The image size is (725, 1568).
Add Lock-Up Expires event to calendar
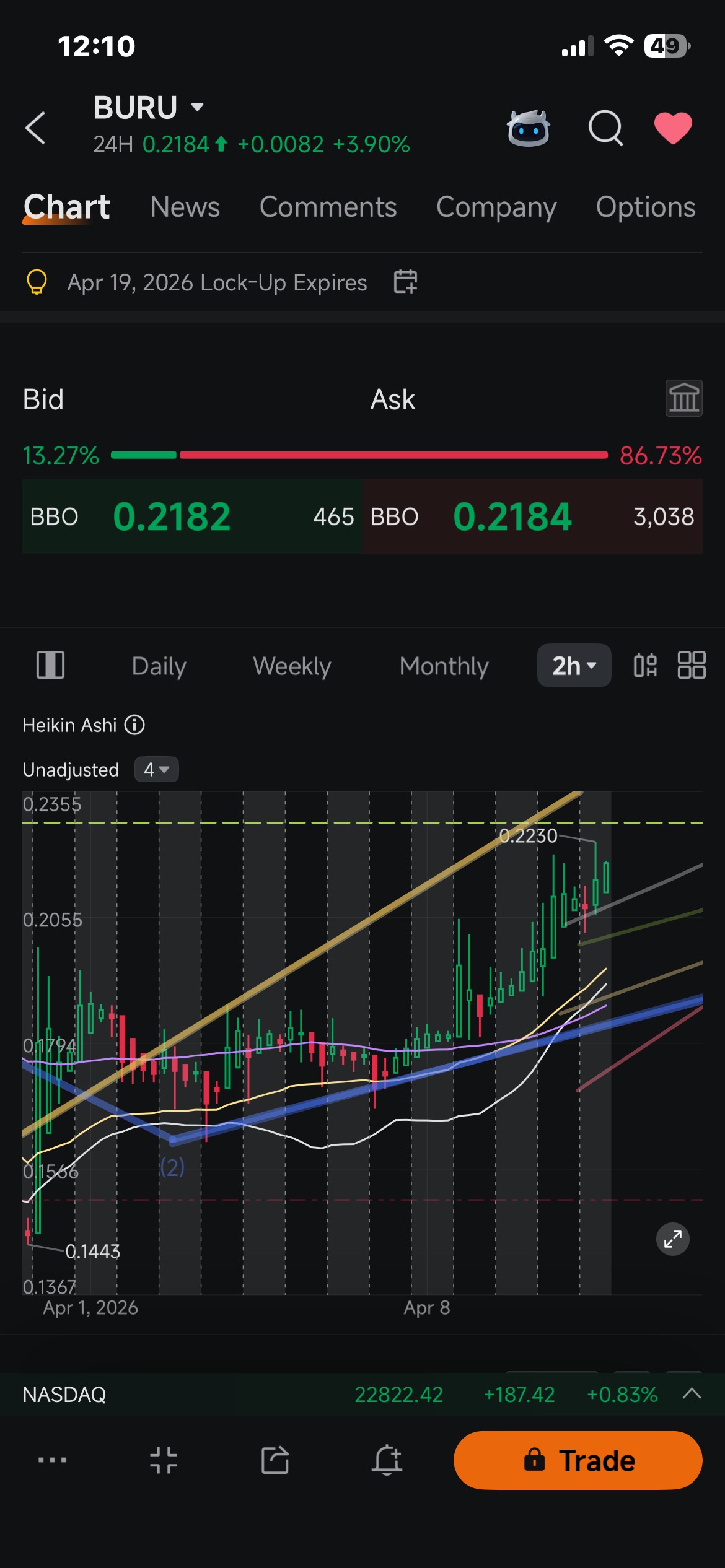point(406,282)
